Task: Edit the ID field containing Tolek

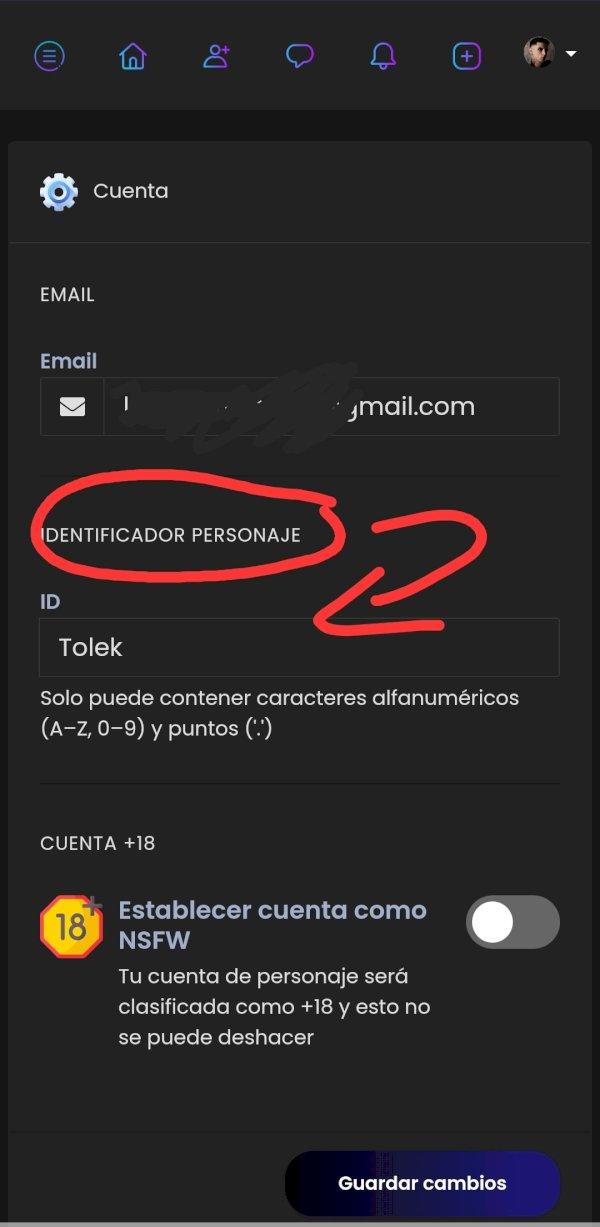Action: point(298,647)
